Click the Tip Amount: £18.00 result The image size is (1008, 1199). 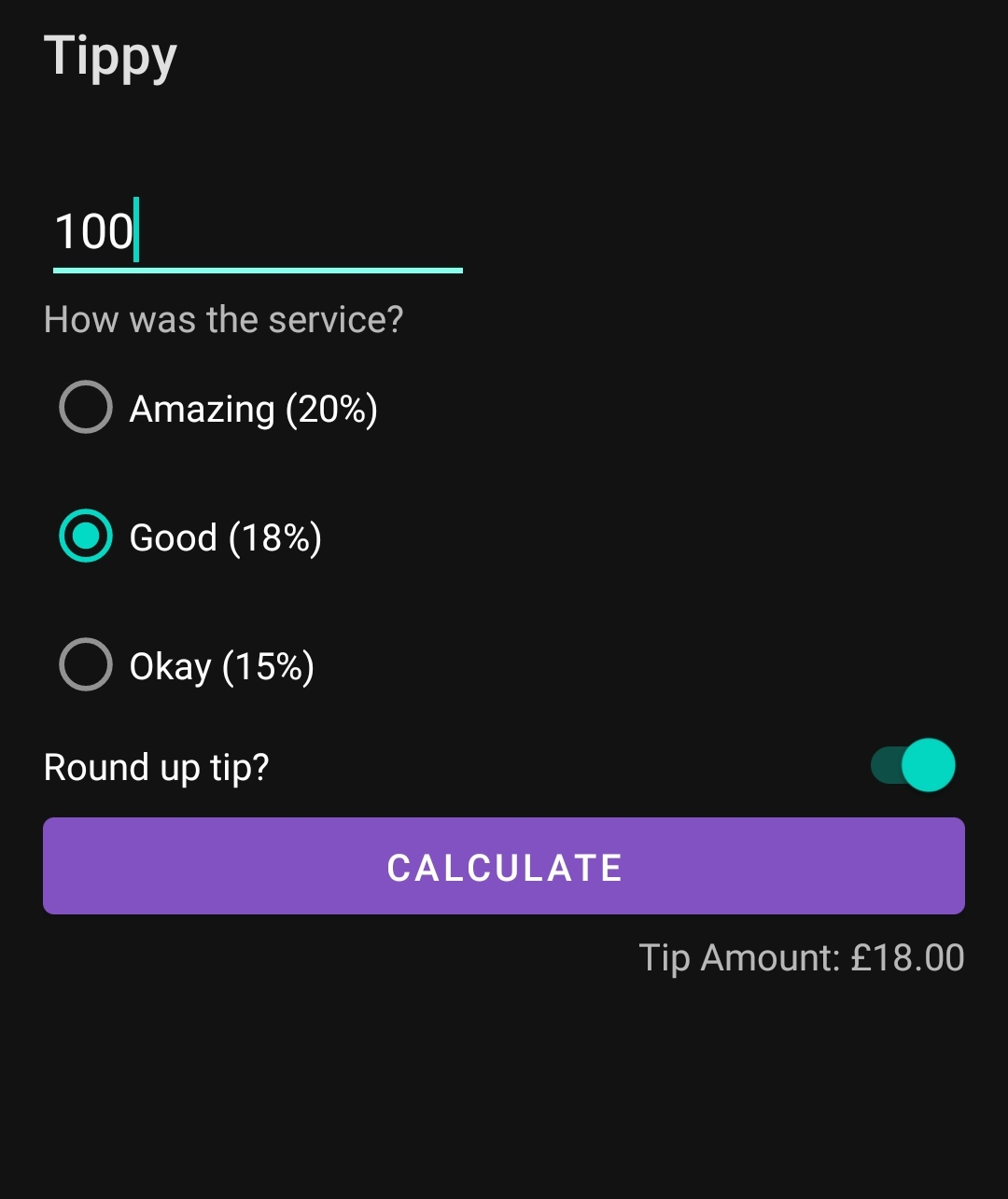[801, 957]
